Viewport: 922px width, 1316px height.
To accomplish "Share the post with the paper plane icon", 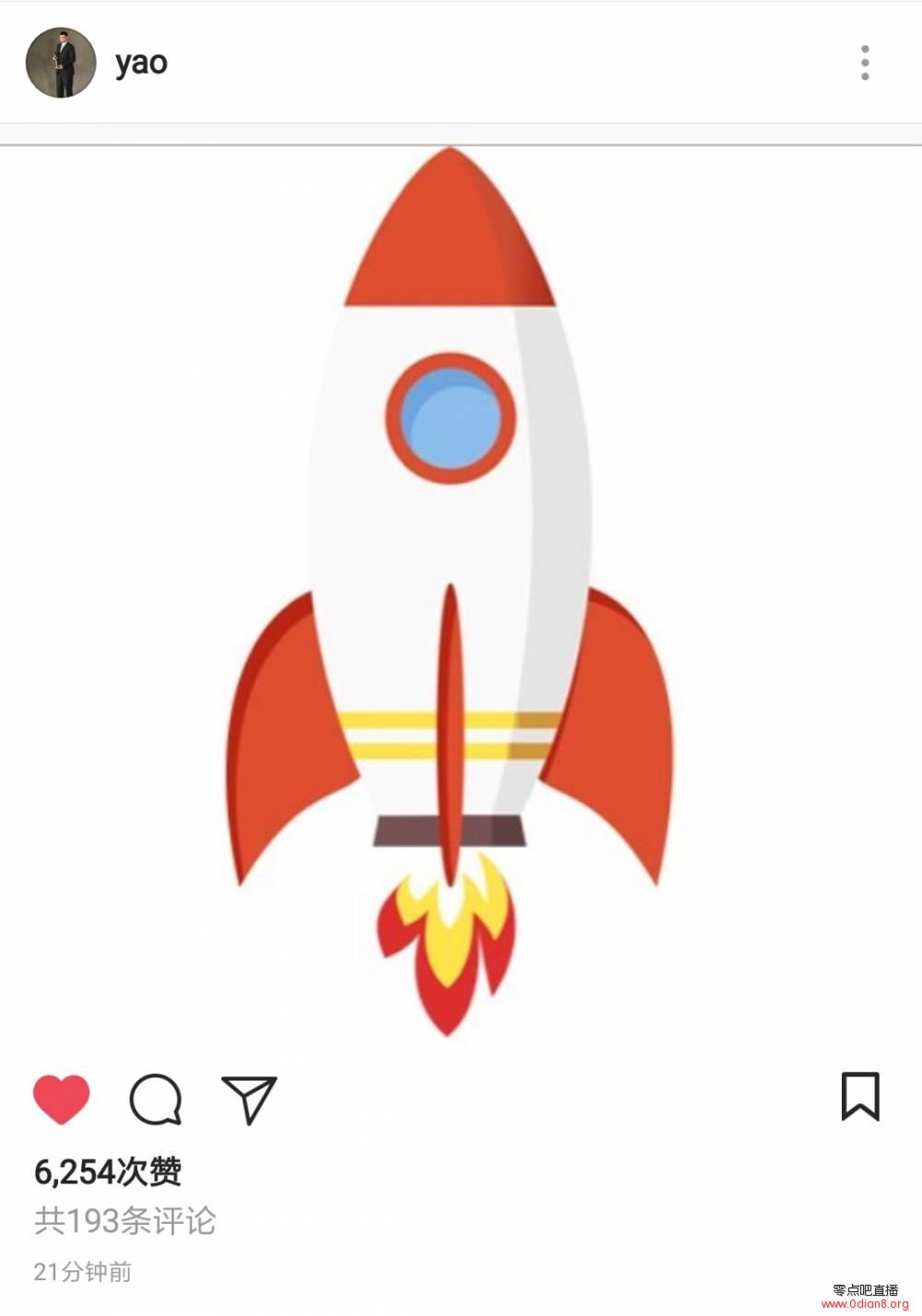I will (249, 1099).
